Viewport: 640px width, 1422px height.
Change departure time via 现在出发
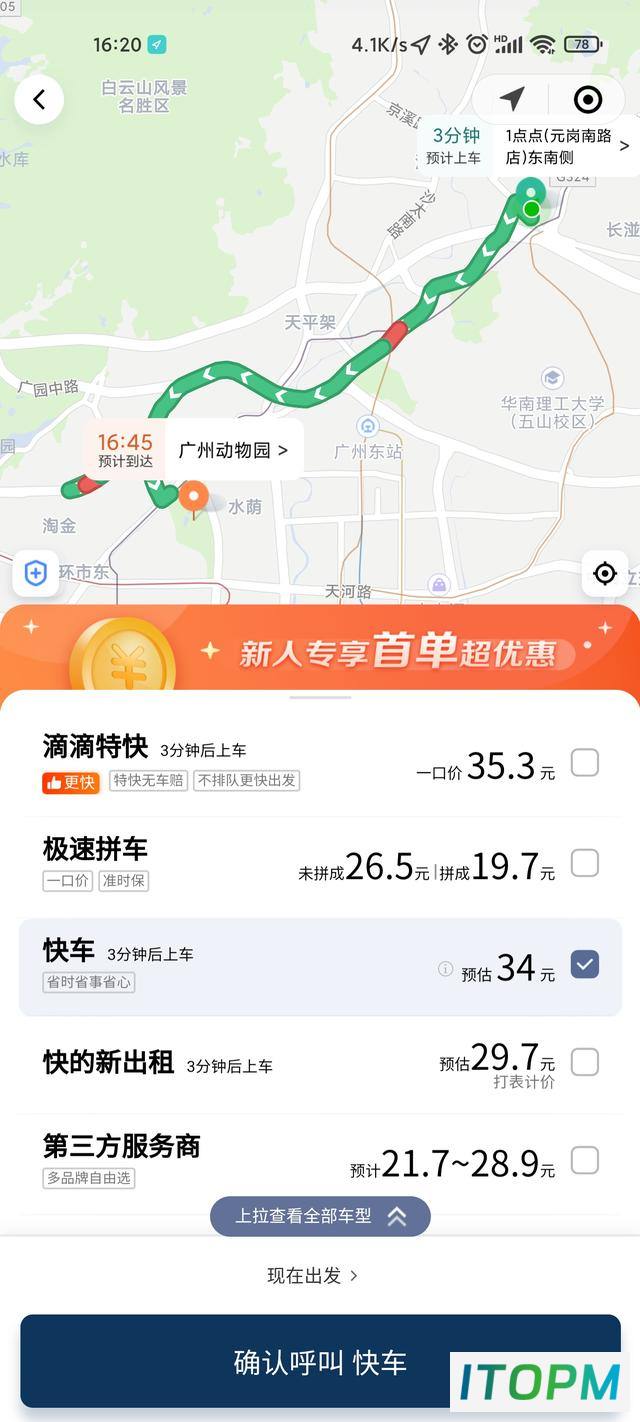tap(312, 1275)
